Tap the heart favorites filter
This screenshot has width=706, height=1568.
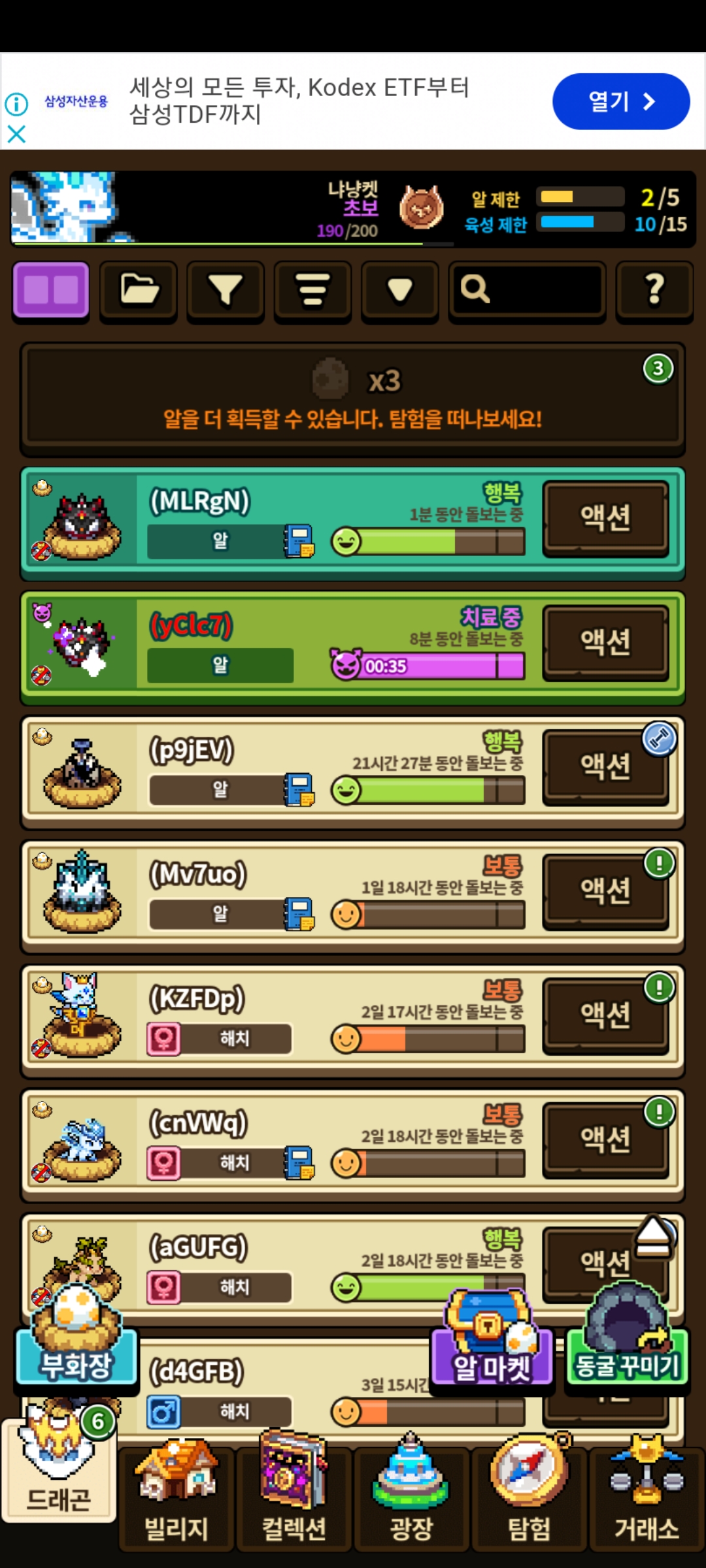click(399, 290)
